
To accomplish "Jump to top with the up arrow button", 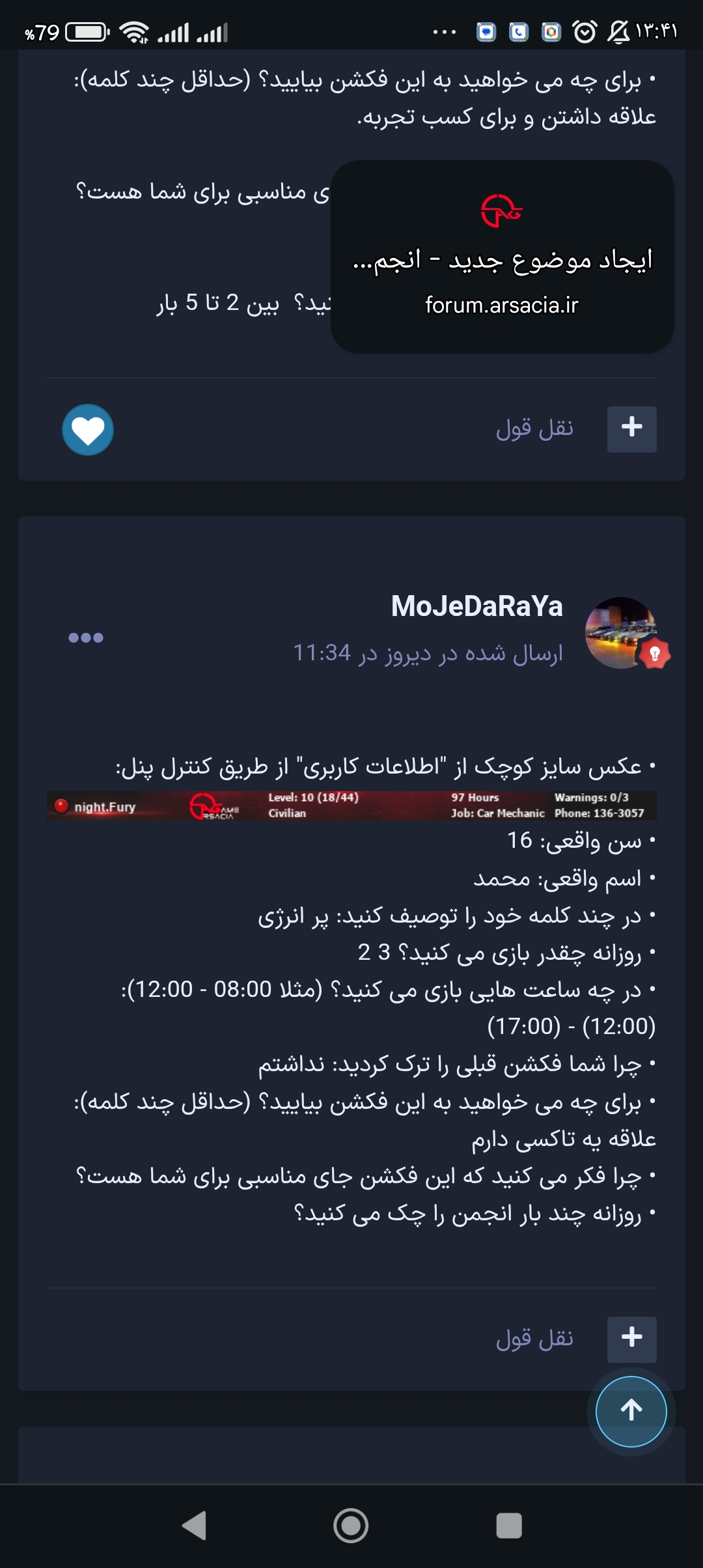I will click(631, 1412).
